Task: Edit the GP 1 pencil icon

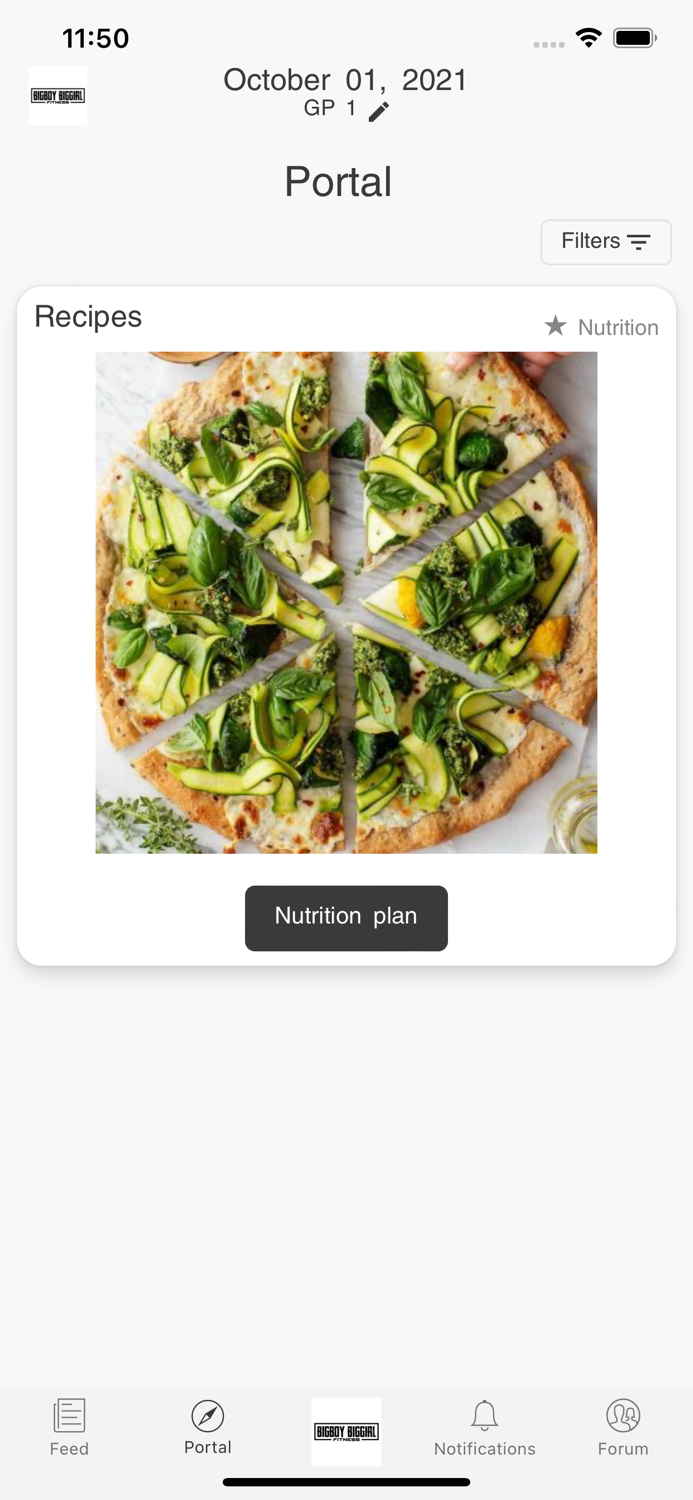Action: point(378,111)
